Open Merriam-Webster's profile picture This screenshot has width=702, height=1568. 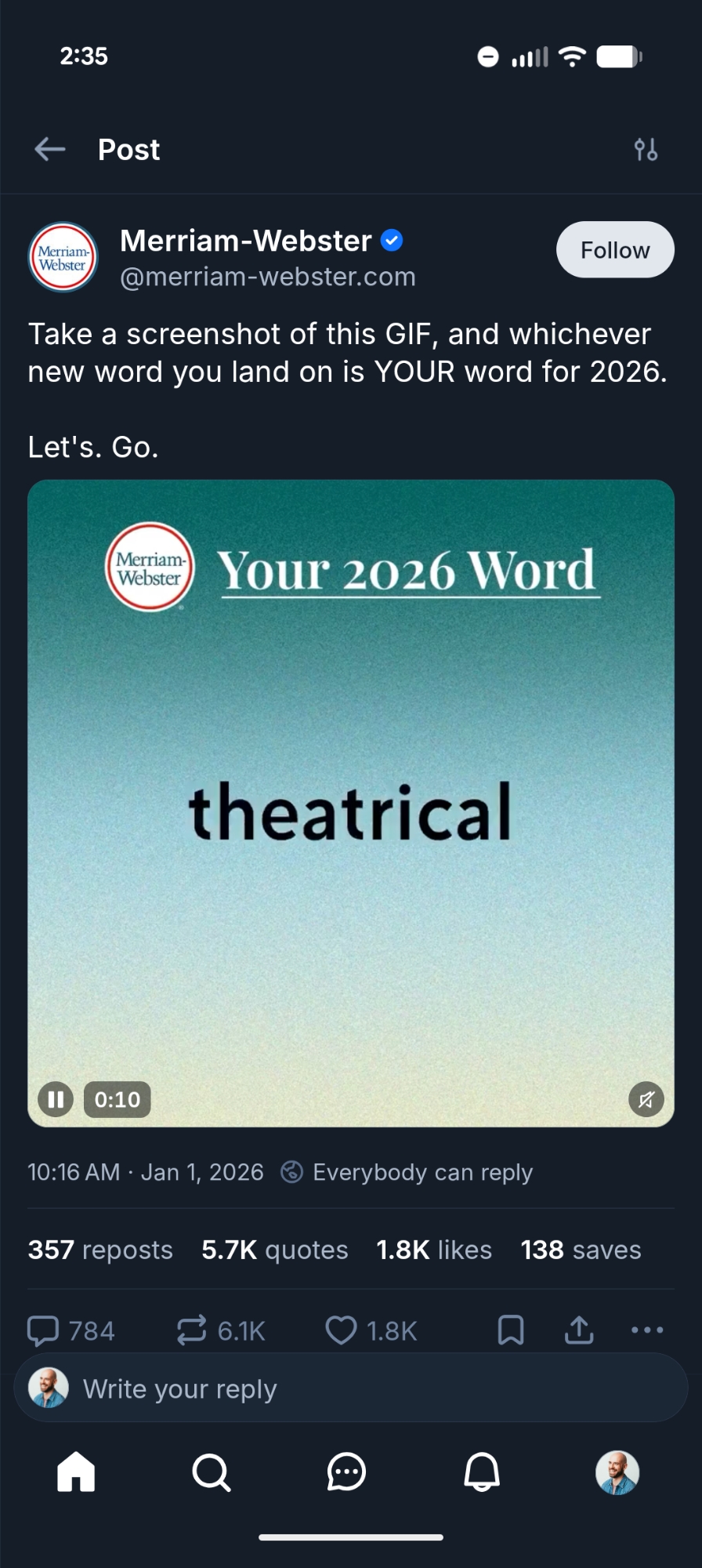click(63, 258)
